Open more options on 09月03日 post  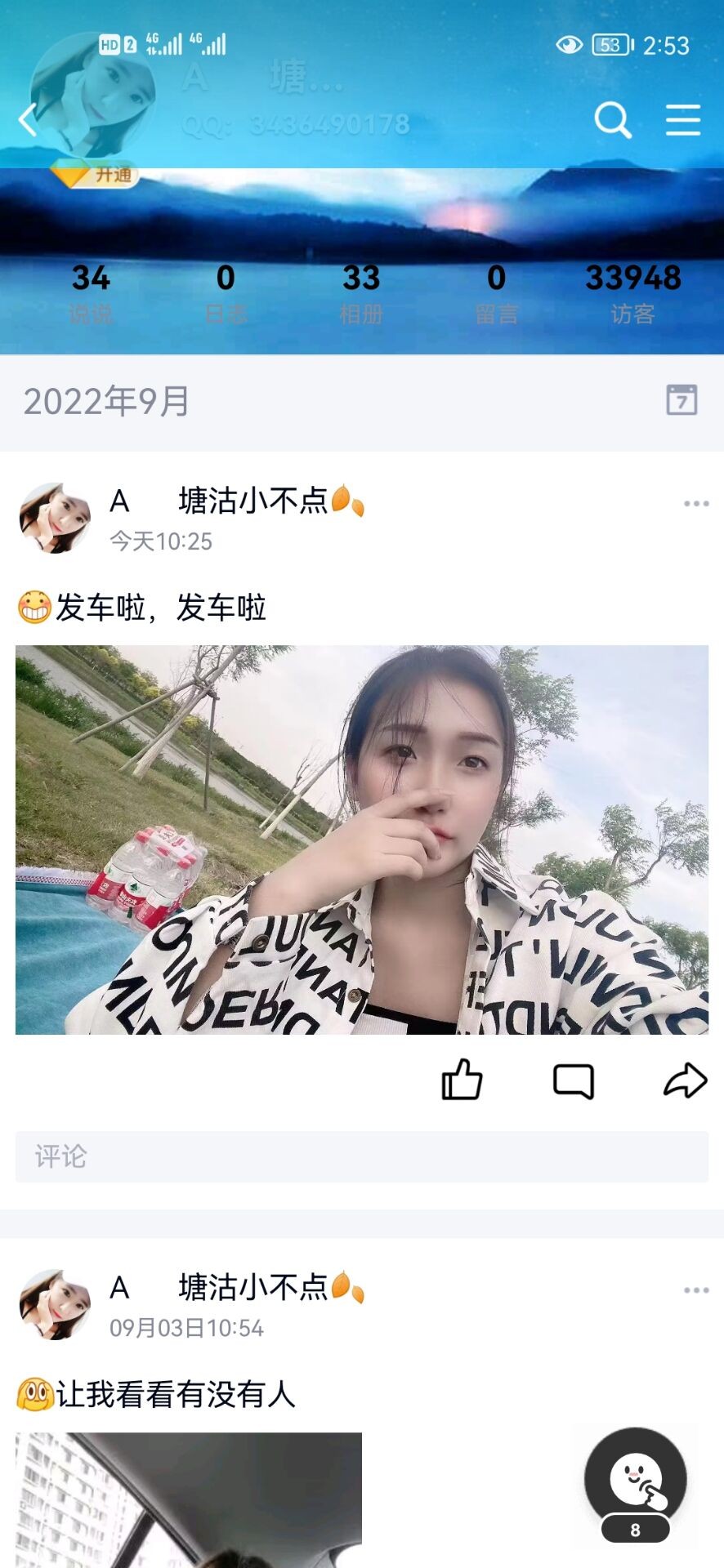[696, 1290]
